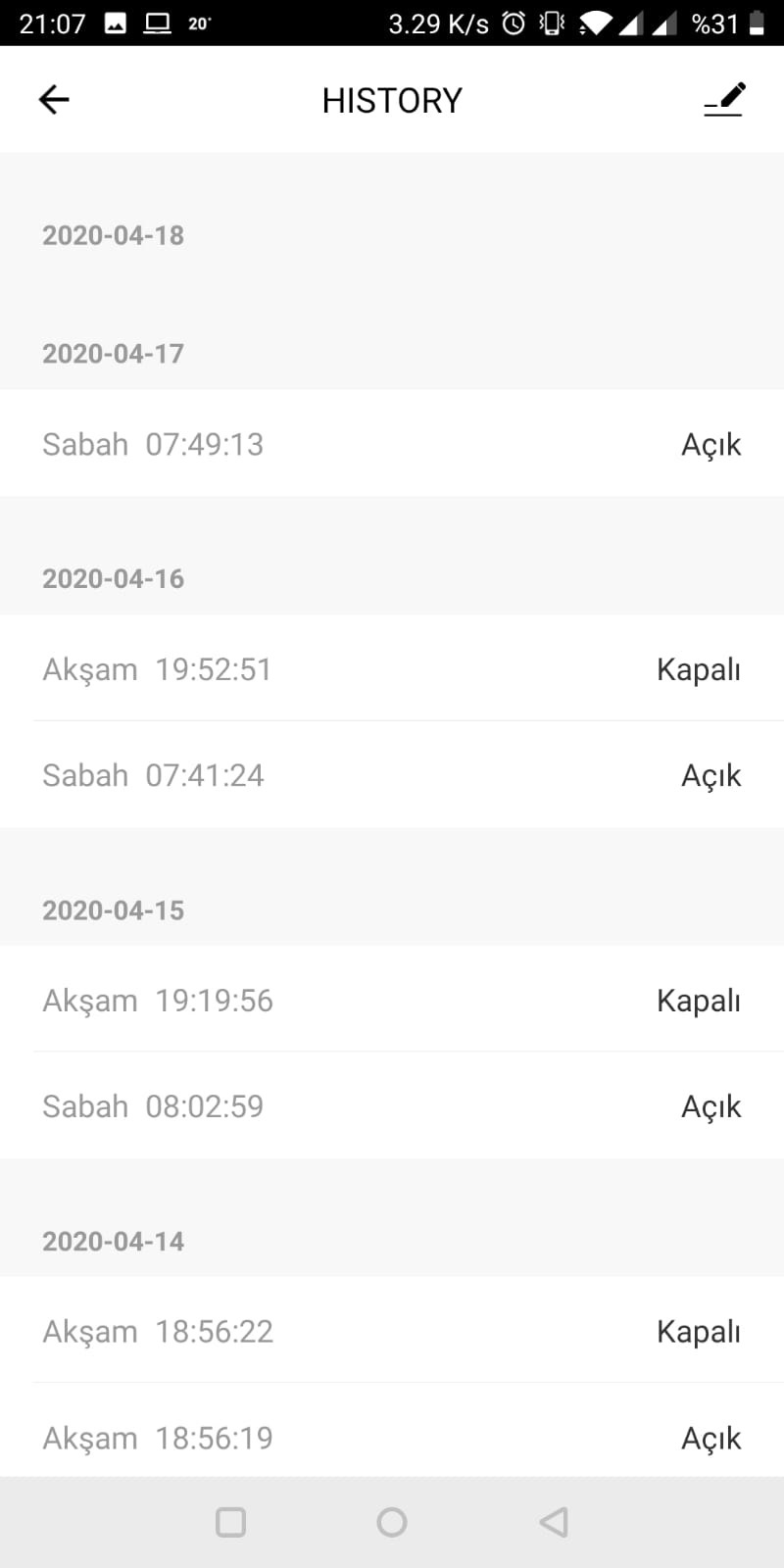
Task: Tap the Sabah 08:02:59 history entry
Action: (x=392, y=1105)
